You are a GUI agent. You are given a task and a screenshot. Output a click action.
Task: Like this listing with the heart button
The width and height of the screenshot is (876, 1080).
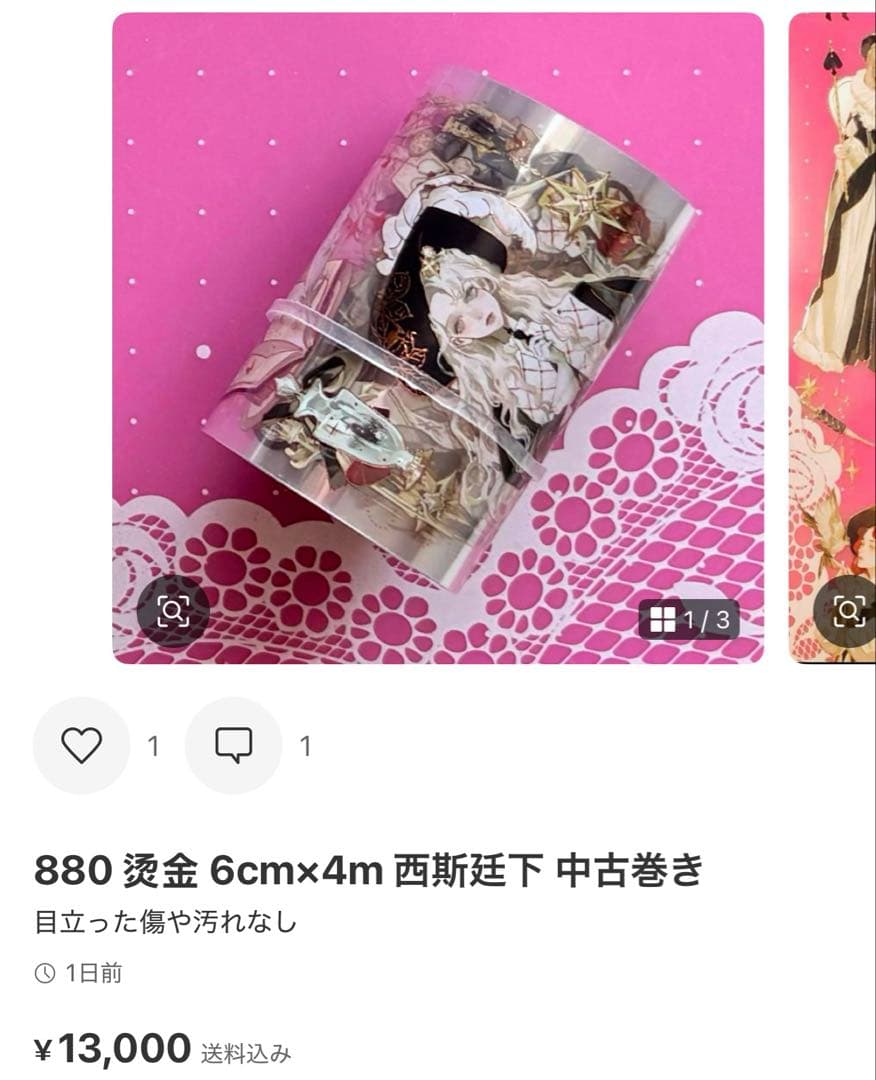tap(82, 746)
